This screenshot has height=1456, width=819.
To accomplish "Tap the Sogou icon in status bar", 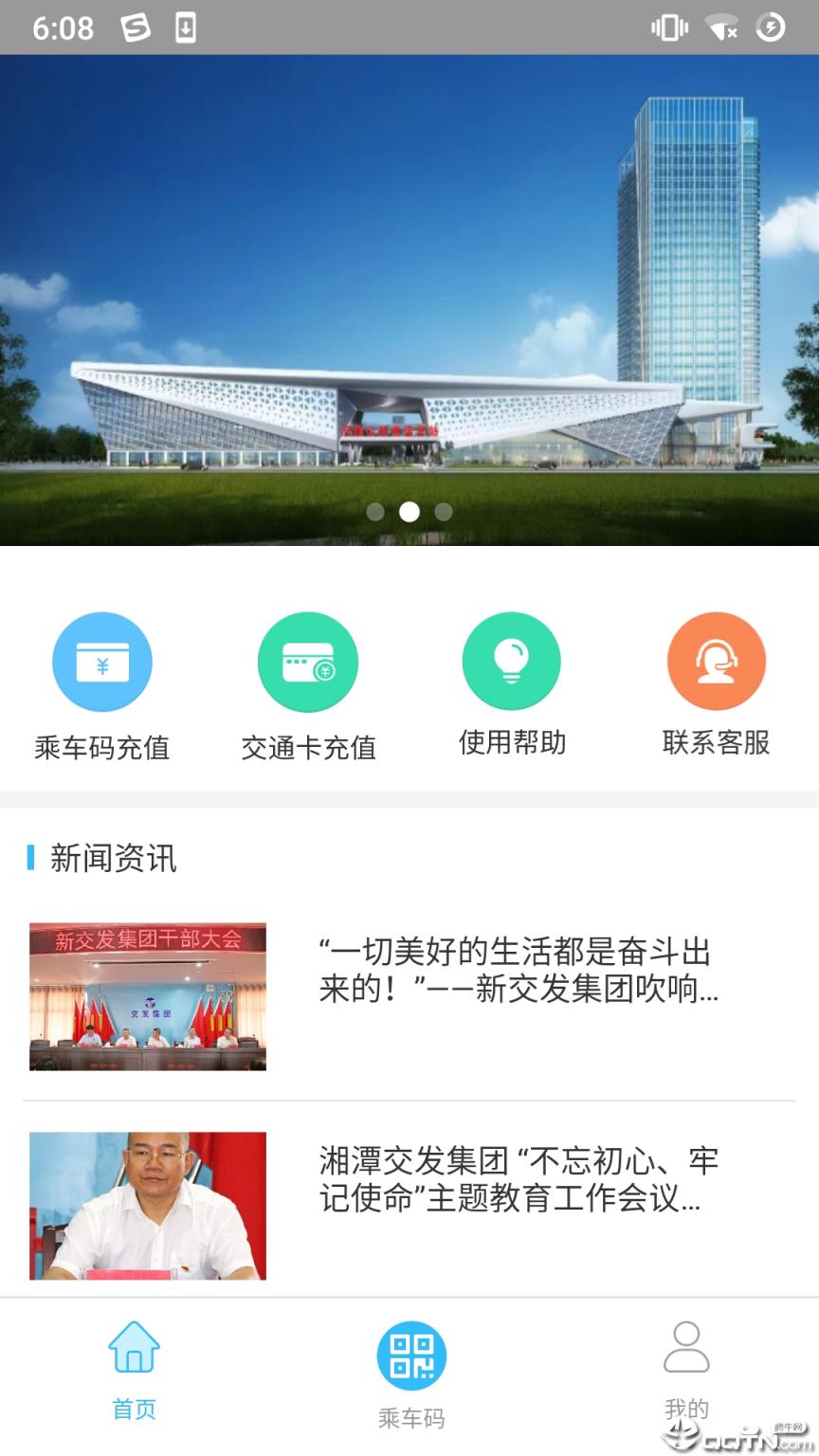I will pyautogui.click(x=136, y=27).
